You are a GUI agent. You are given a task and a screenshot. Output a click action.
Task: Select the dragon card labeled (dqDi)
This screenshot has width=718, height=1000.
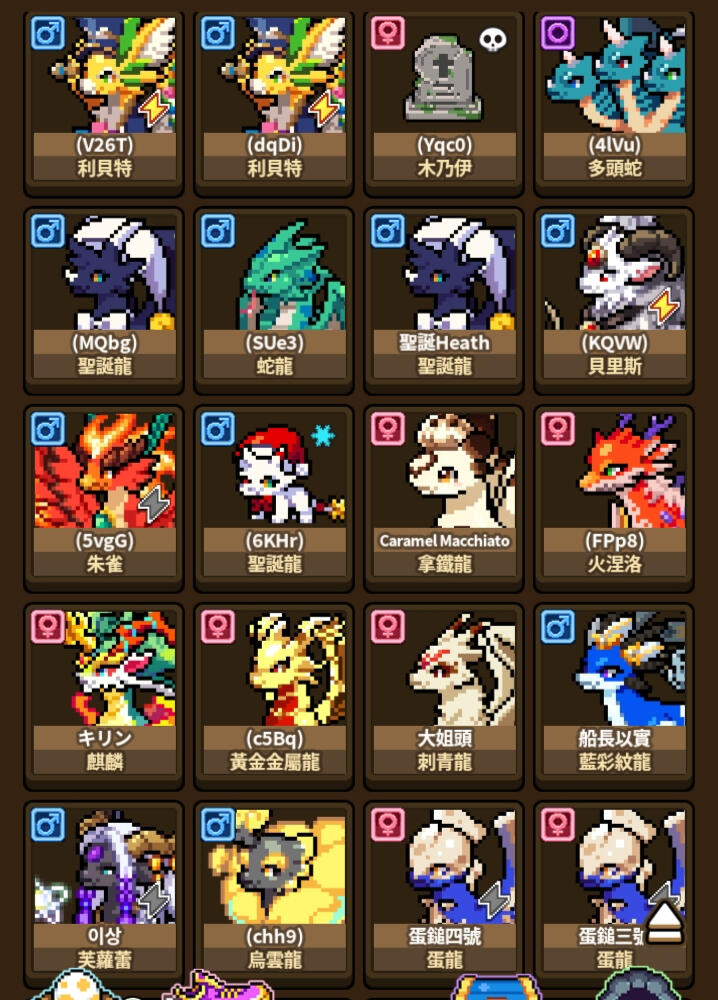274,95
